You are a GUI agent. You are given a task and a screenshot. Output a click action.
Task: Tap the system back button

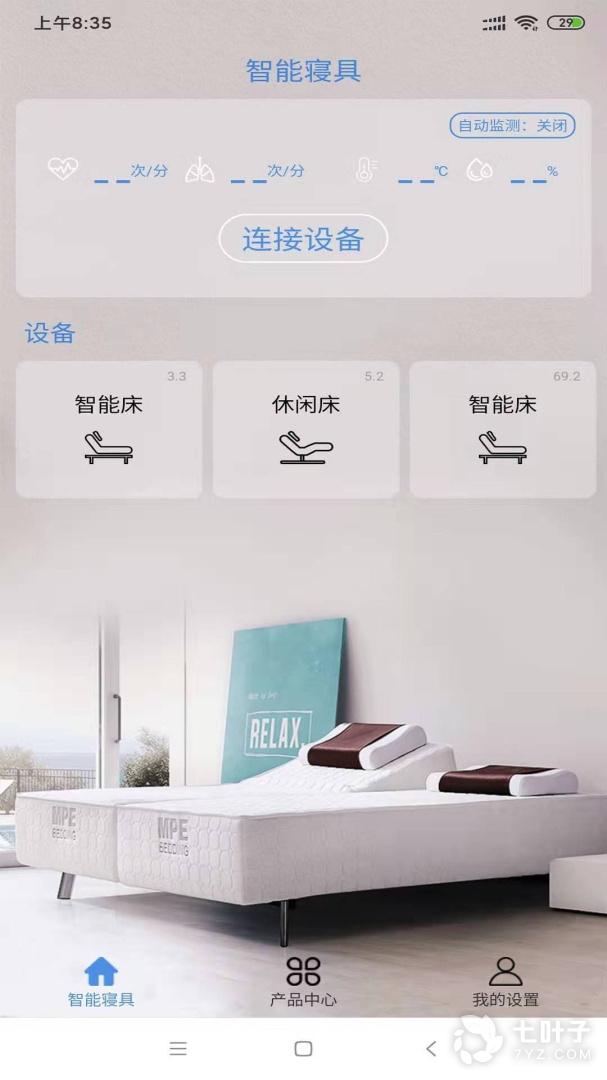(431, 1048)
